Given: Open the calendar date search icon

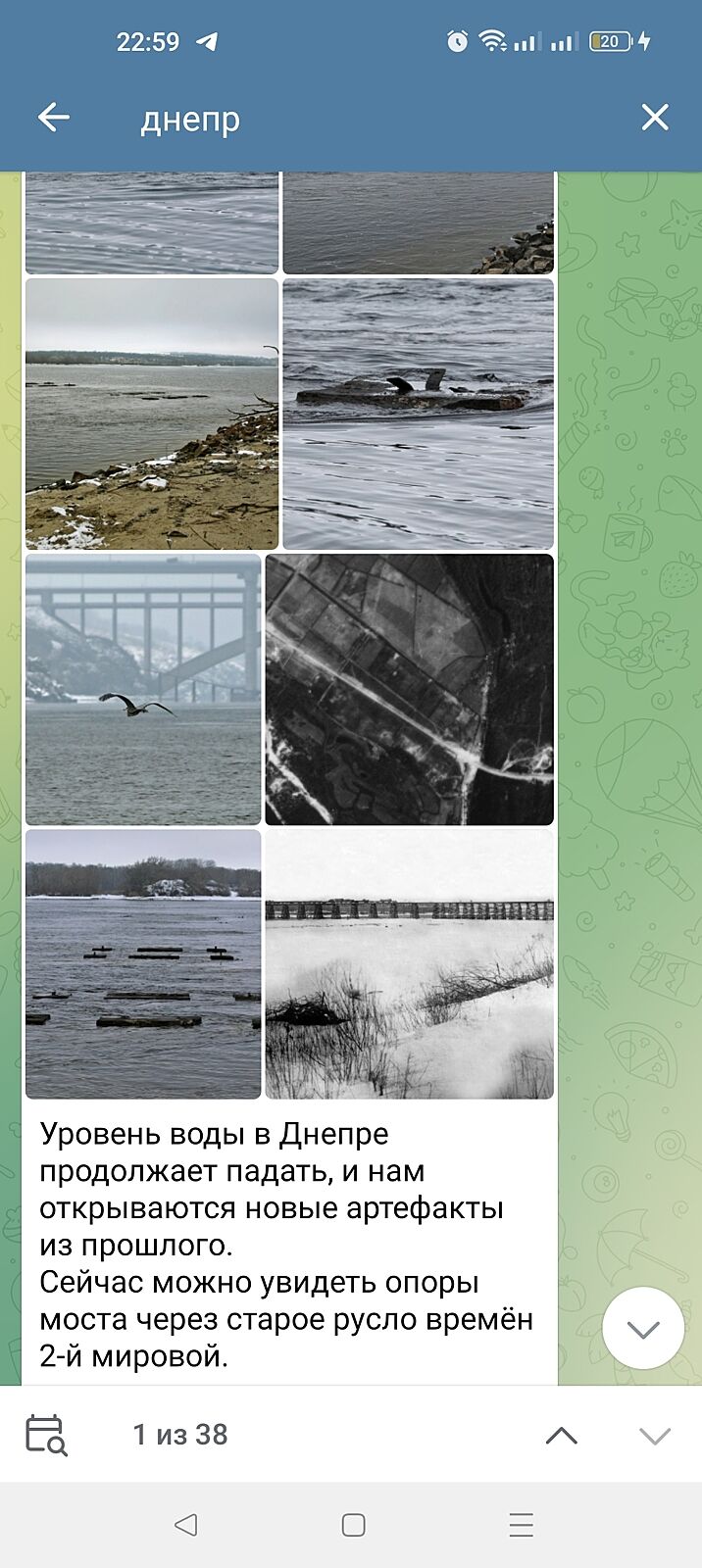Looking at the screenshot, I should click(45, 1435).
